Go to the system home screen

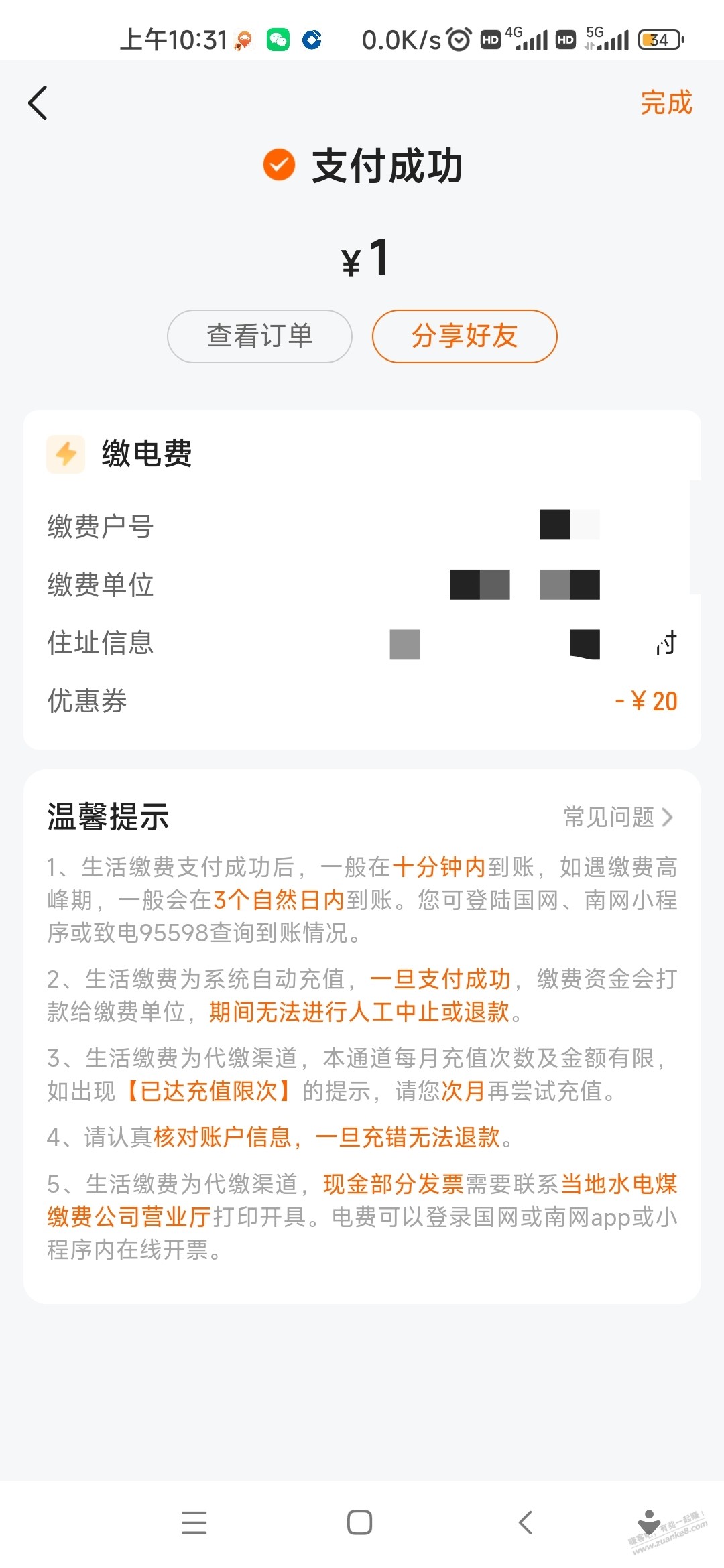360,1522
